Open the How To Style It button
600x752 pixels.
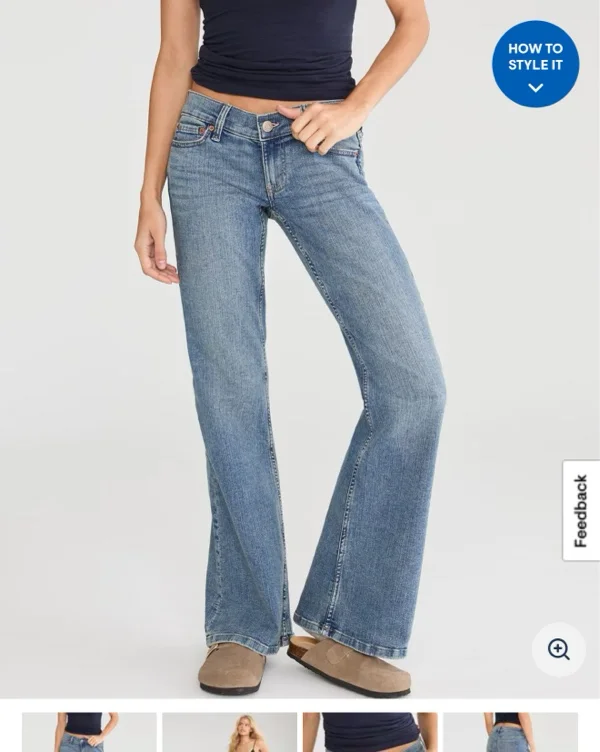click(x=535, y=64)
